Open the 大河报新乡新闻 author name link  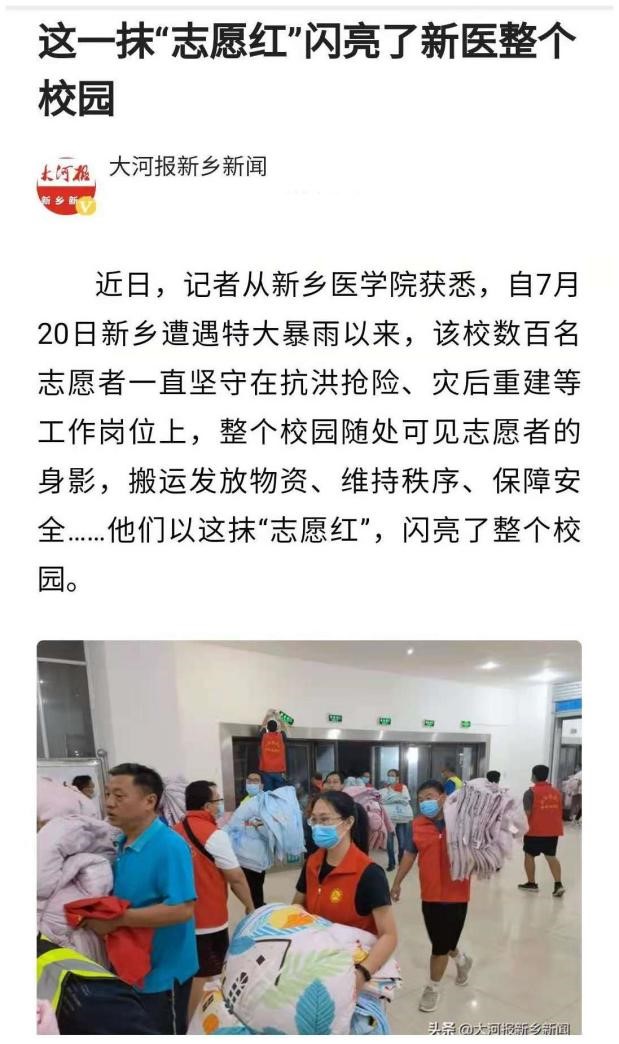188,167
